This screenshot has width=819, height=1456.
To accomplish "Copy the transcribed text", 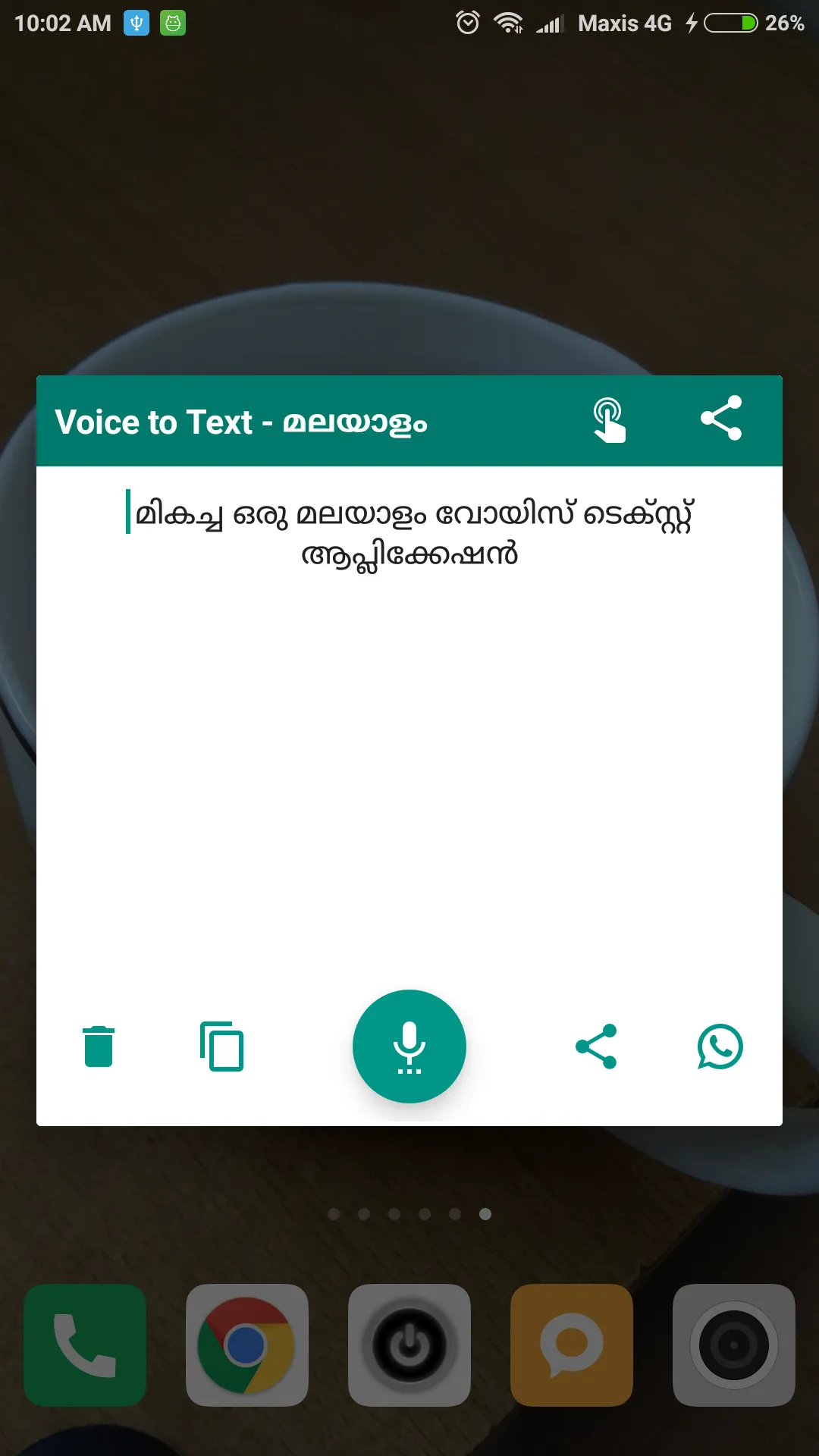I will point(221,1046).
